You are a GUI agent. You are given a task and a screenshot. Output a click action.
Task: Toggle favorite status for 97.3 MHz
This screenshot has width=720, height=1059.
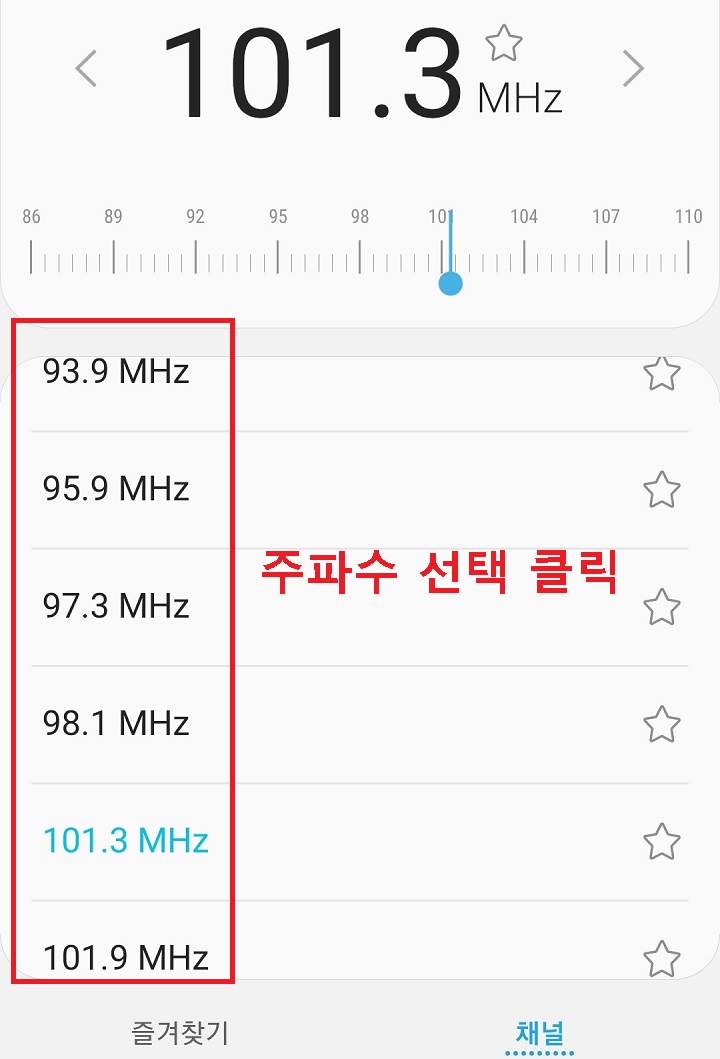point(661,607)
